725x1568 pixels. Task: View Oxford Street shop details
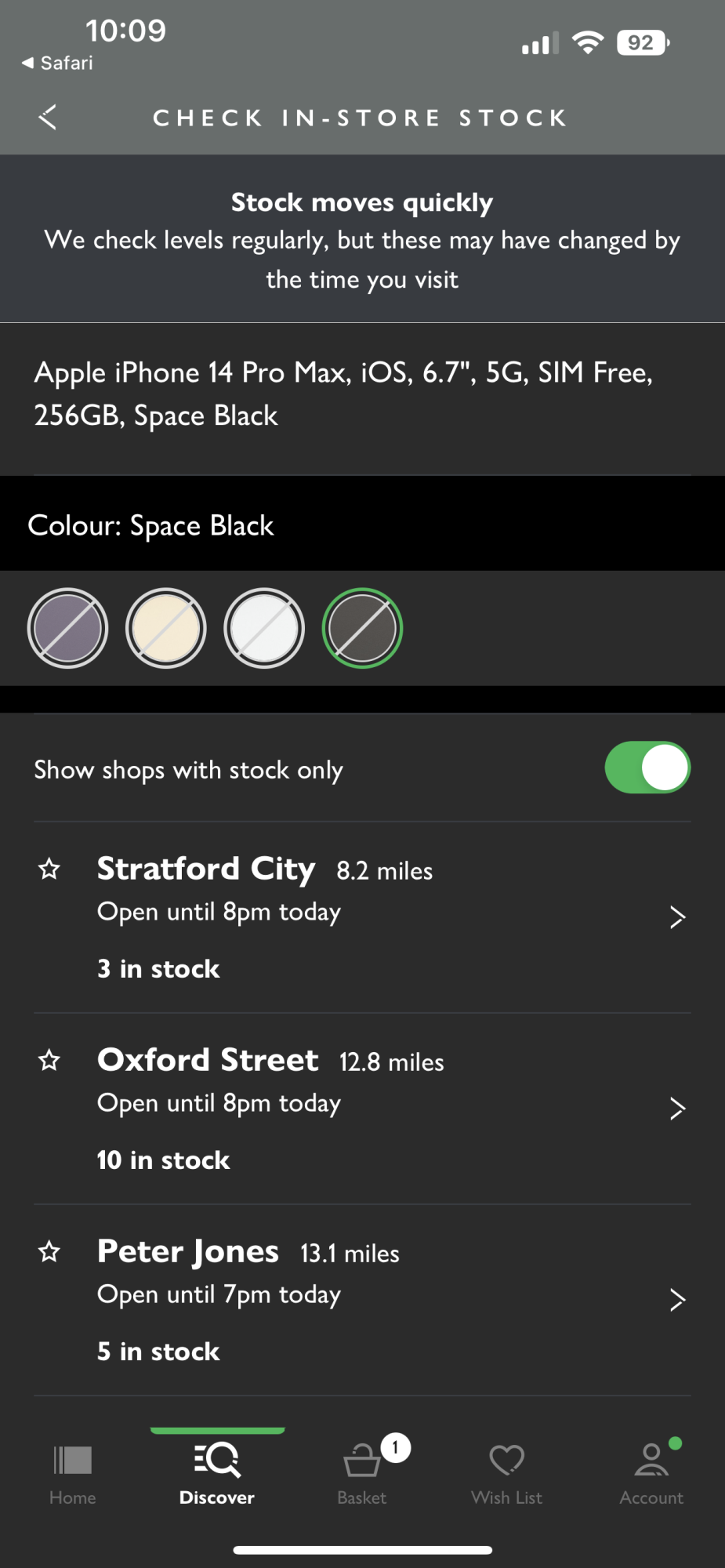click(677, 1108)
